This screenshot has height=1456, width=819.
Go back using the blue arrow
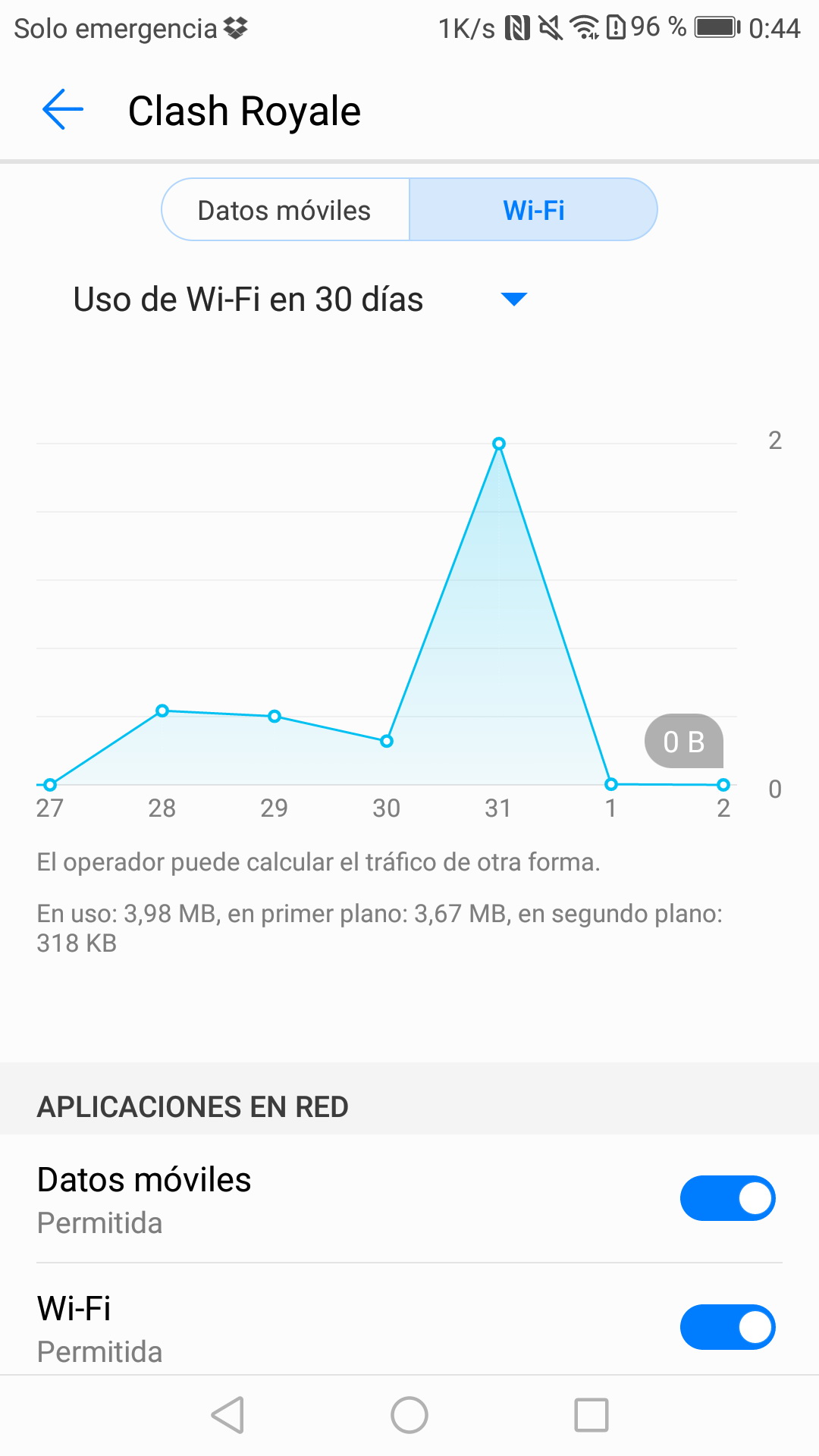[63, 110]
